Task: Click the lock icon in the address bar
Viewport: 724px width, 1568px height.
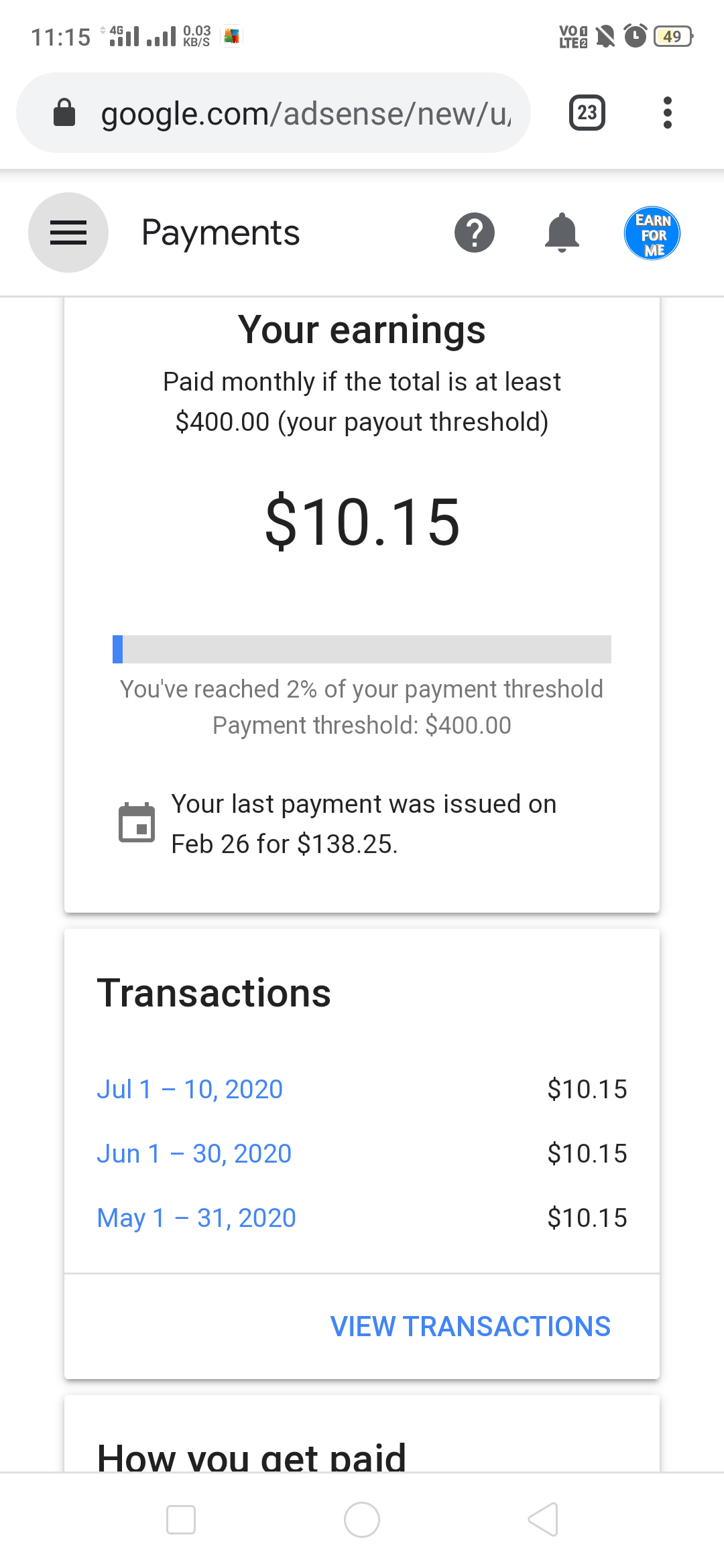Action: (64, 113)
